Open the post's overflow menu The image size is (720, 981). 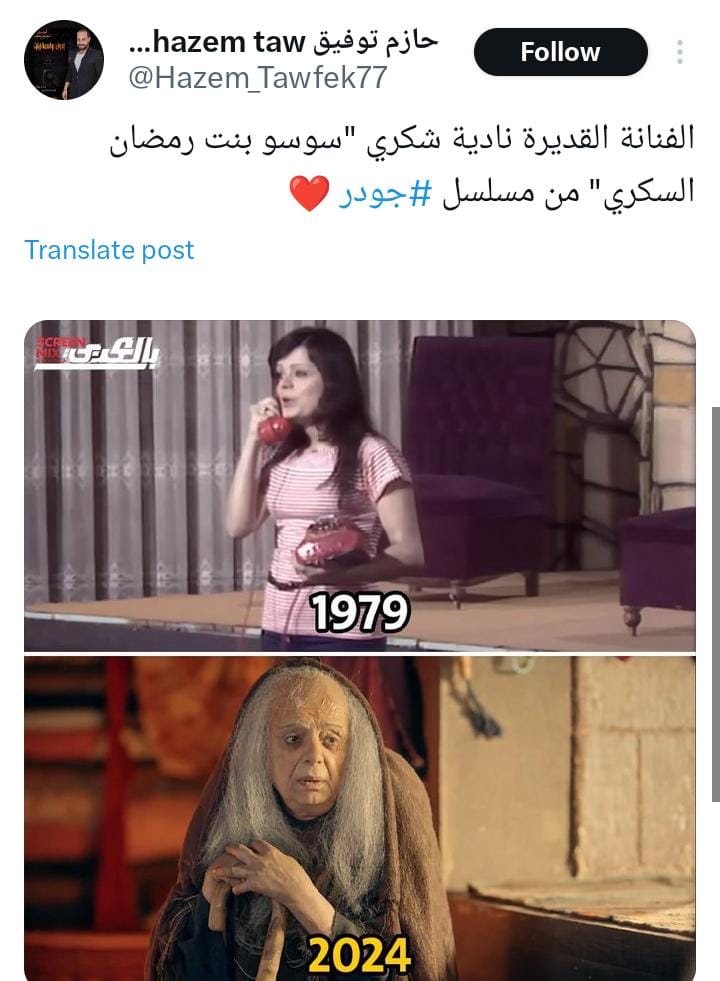tap(680, 52)
